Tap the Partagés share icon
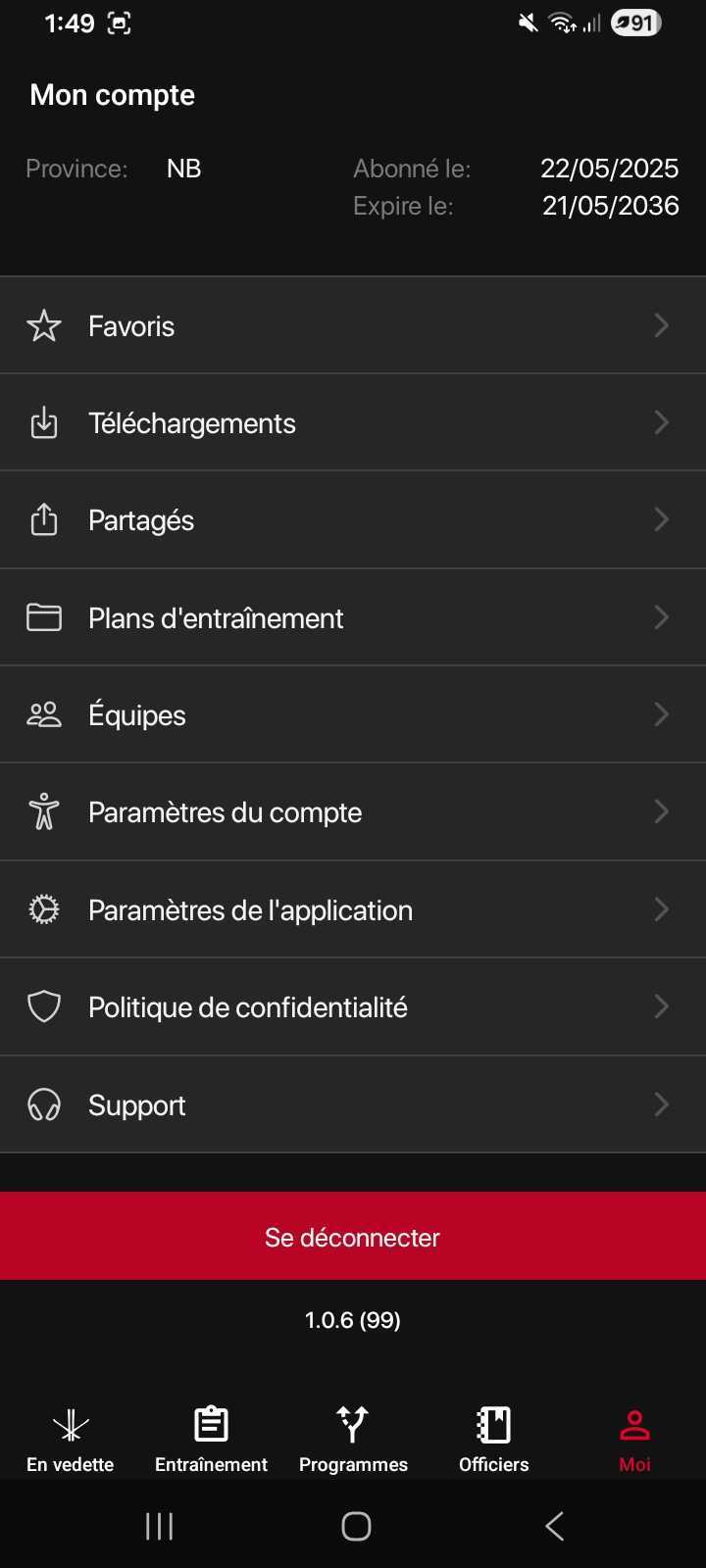The height and width of the screenshot is (1568, 706). [43, 519]
